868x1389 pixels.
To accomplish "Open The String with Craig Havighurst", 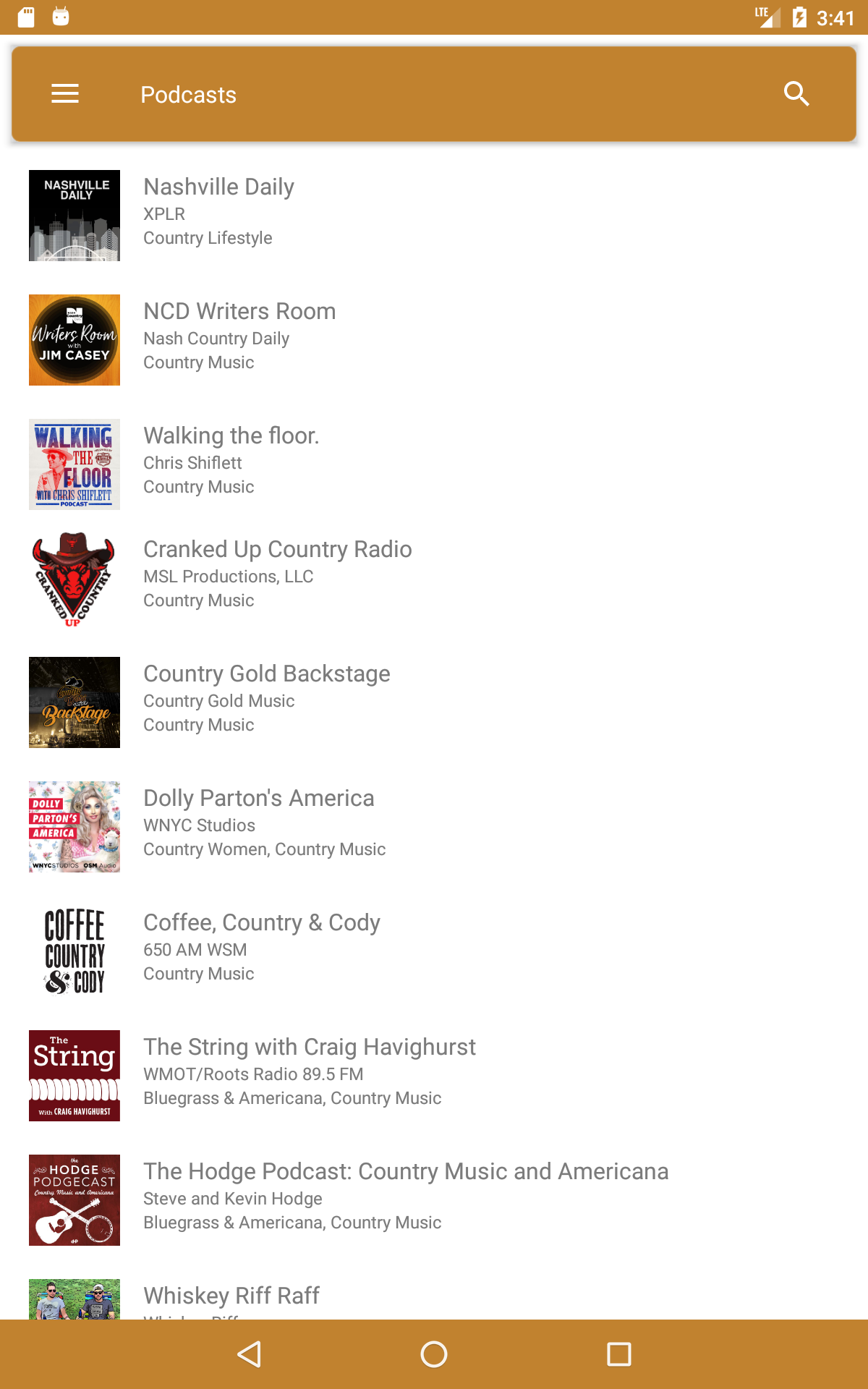I will [x=434, y=1076].
